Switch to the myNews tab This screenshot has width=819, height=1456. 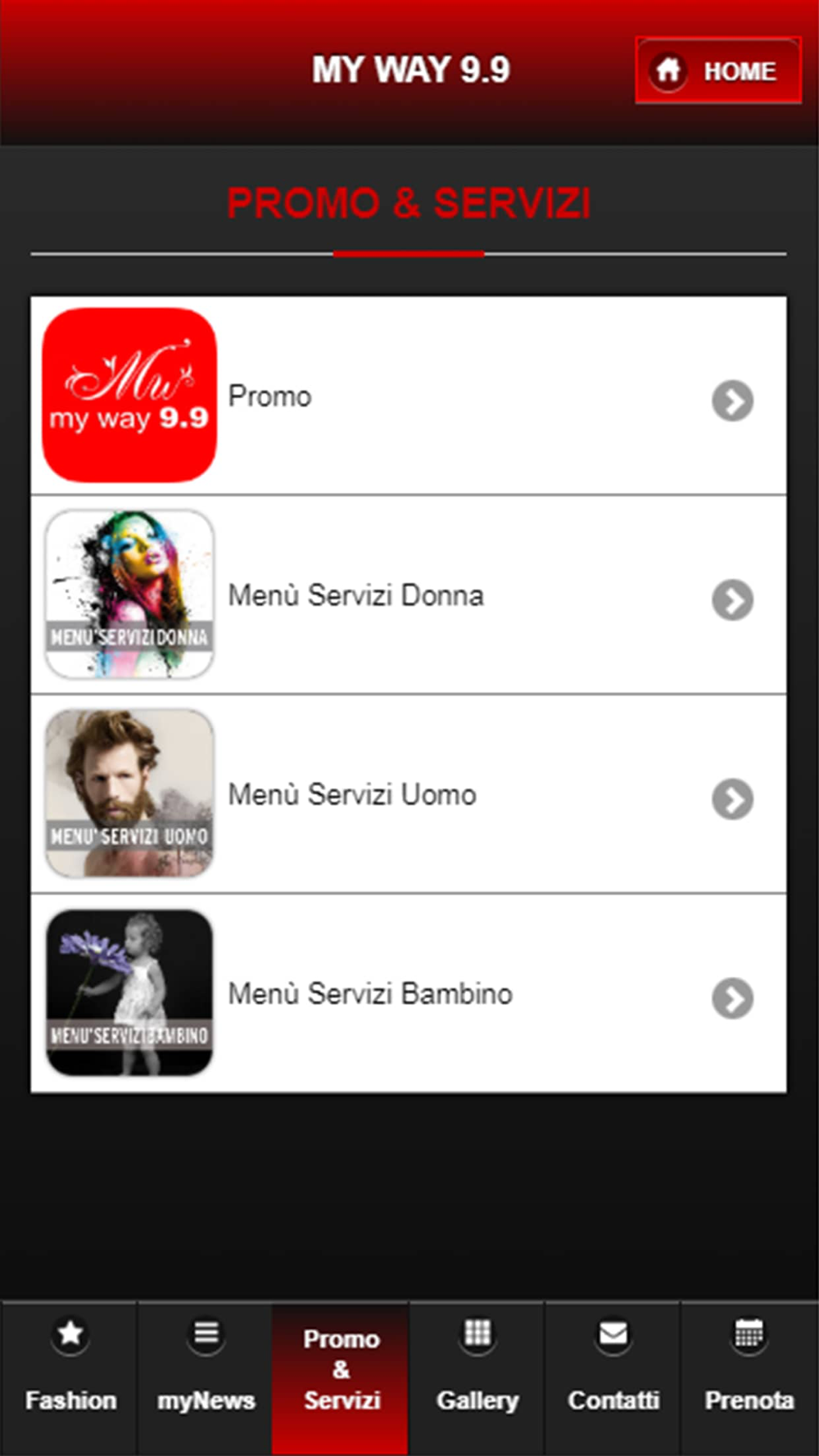point(205,1379)
